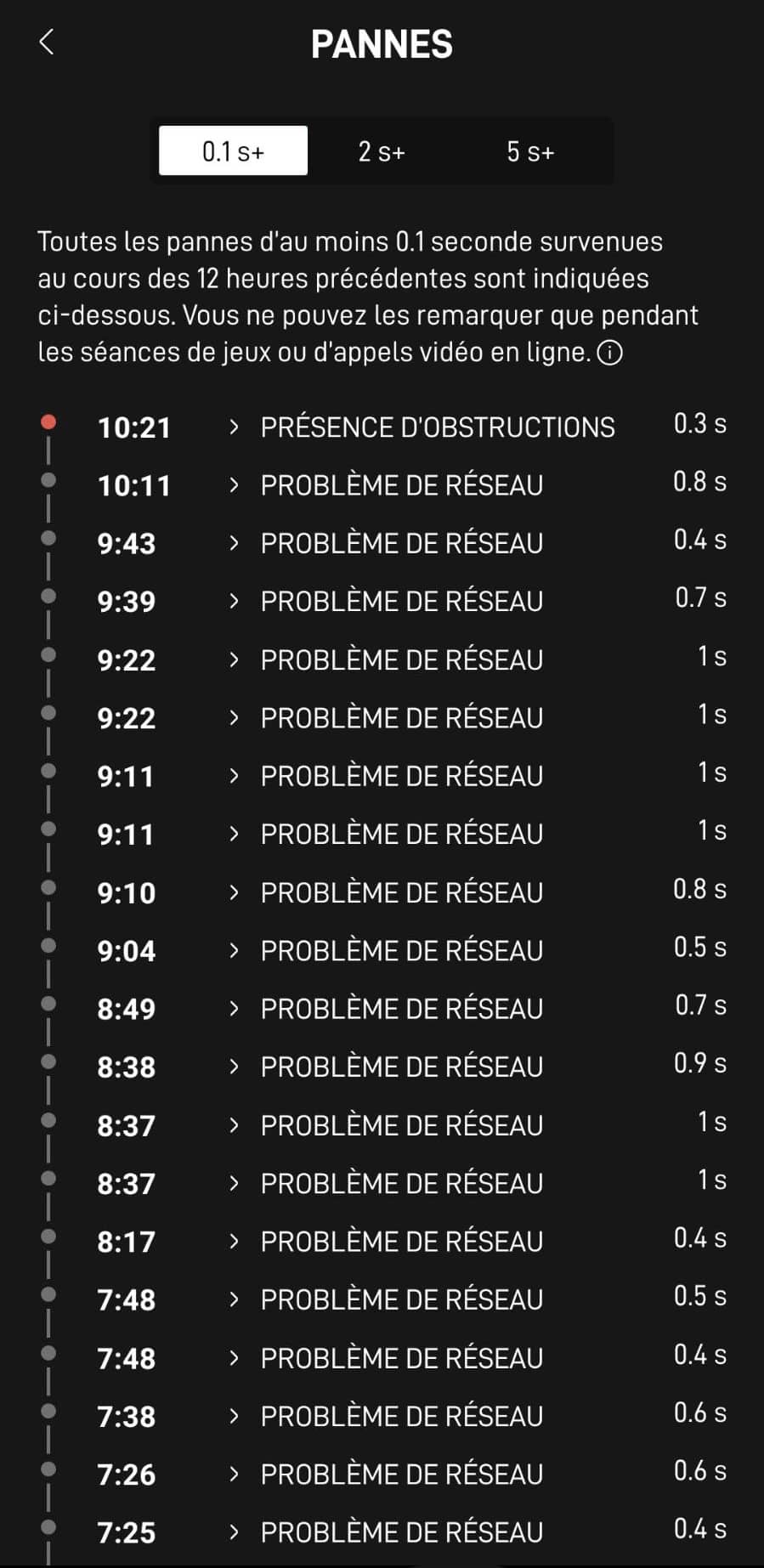764x1568 pixels.
Task: Expand the 8:38 outage entry
Action: (382, 1067)
